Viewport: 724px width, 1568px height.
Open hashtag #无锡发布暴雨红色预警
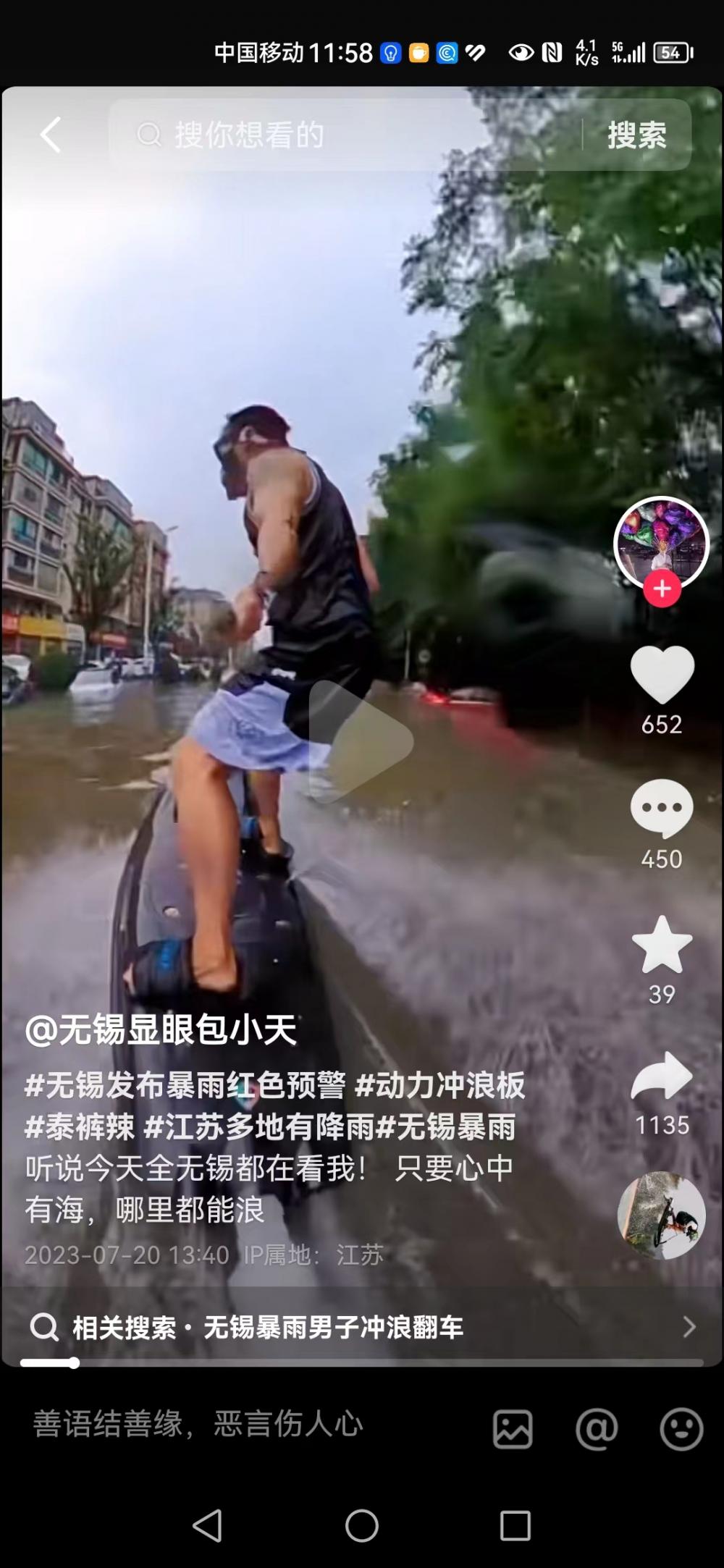[185, 1086]
